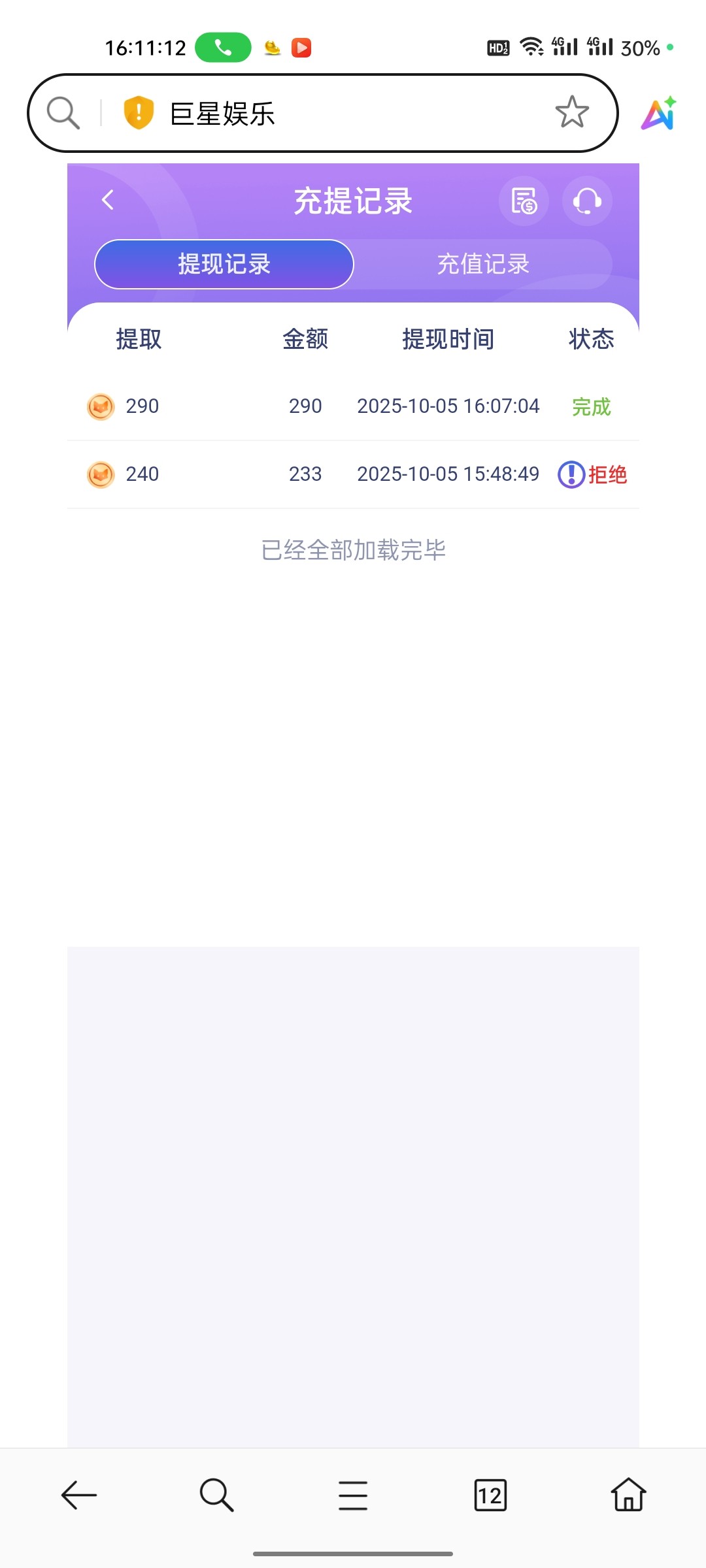The image size is (706, 1568).
Task: Navigate back with the browser arrow
Action: [79, 1495]
